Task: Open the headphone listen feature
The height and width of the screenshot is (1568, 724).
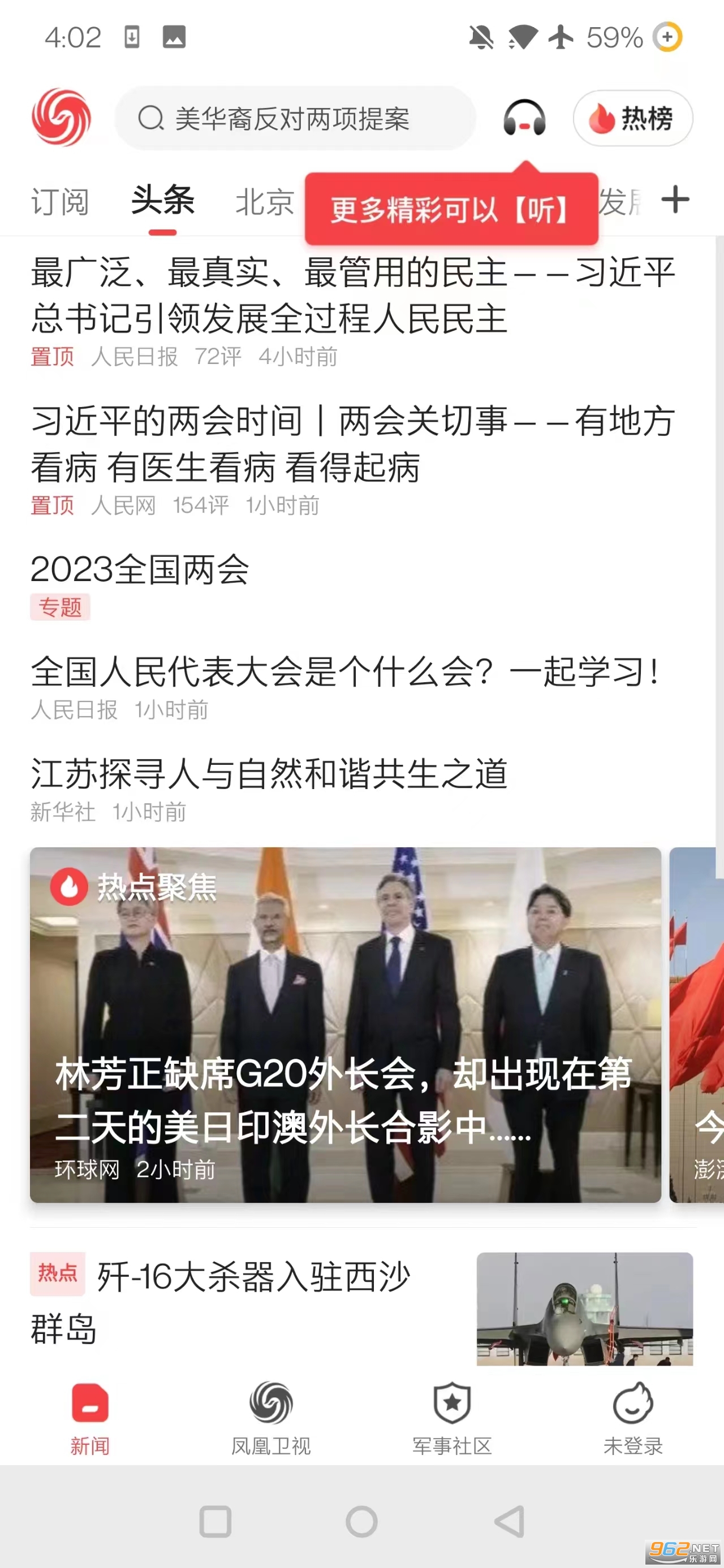Action: (524, 118)
